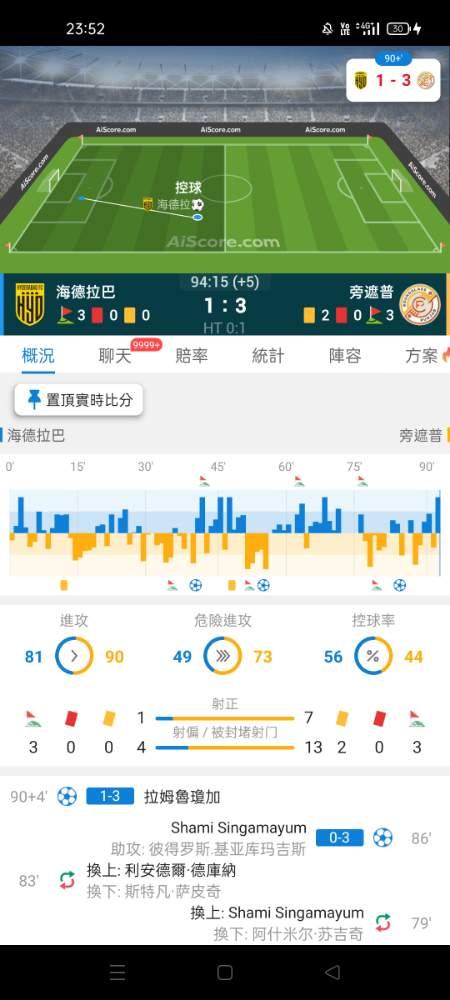Tap the floating 1 - 3 score card
This screenshot has height=1000, width=450.
pos(393,80)
